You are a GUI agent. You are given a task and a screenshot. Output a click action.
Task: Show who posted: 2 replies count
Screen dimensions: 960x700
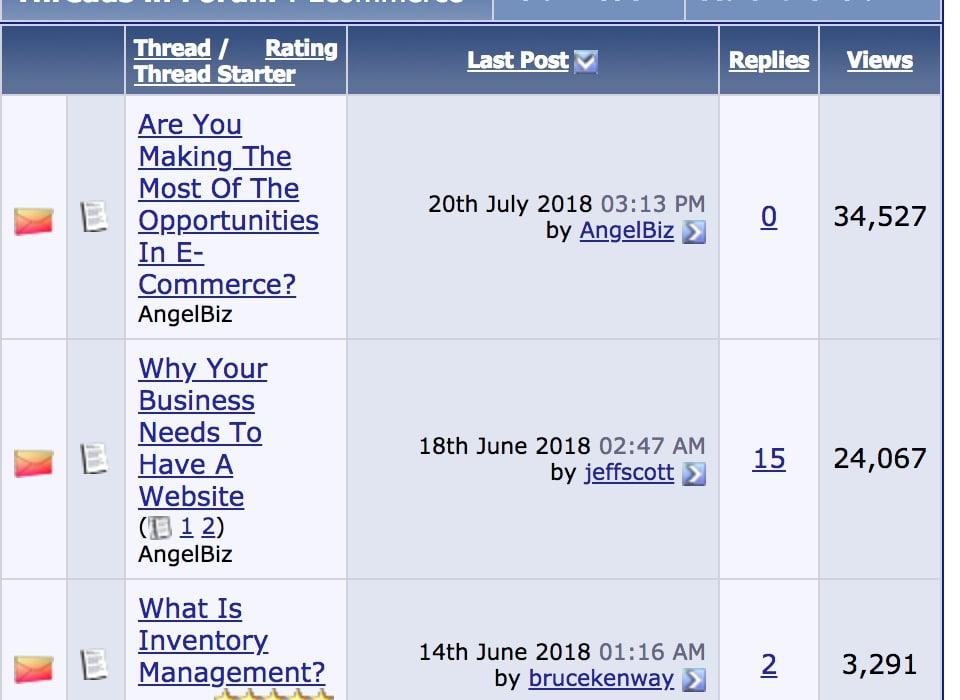768,665
